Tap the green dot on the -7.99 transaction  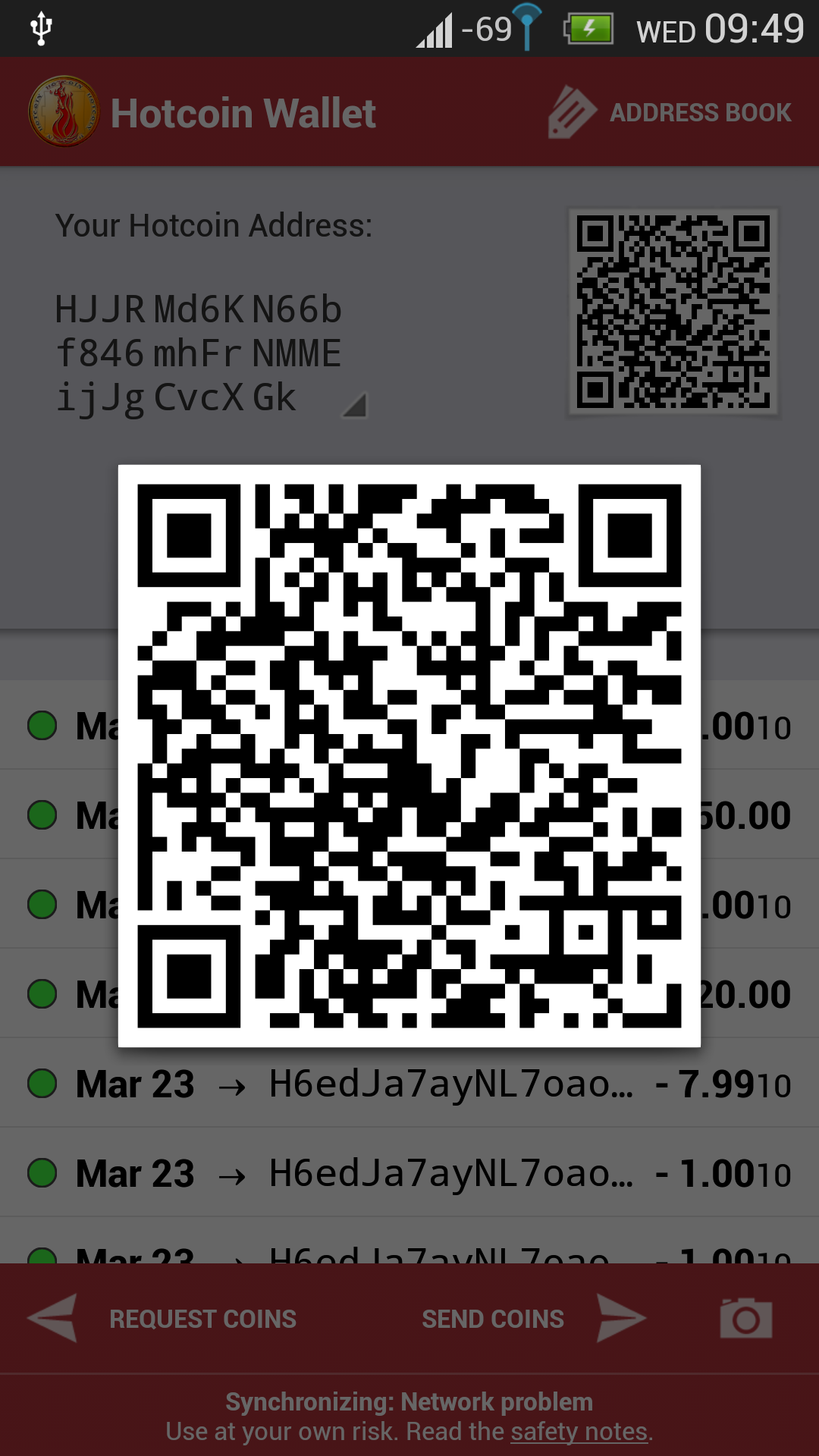42,1082
